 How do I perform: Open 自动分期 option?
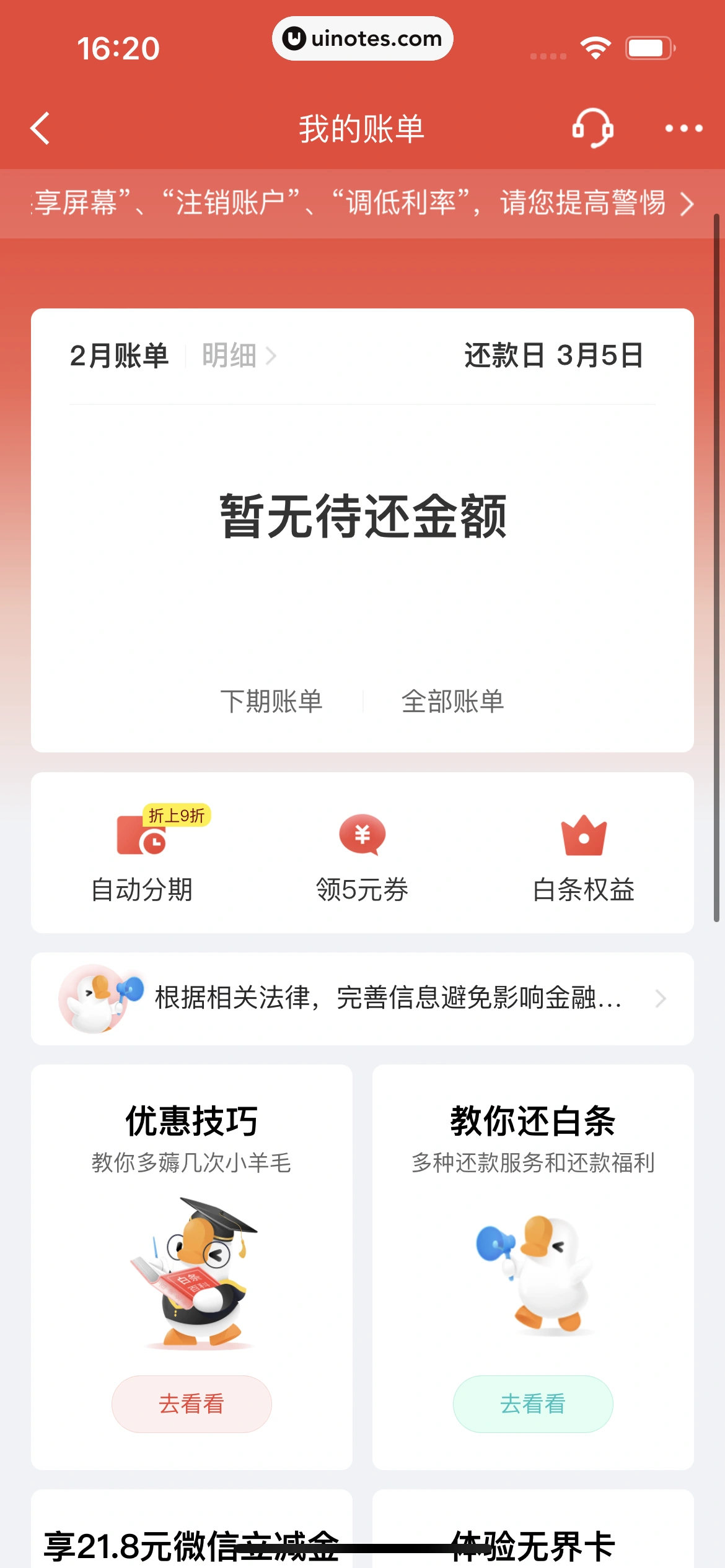142,855
